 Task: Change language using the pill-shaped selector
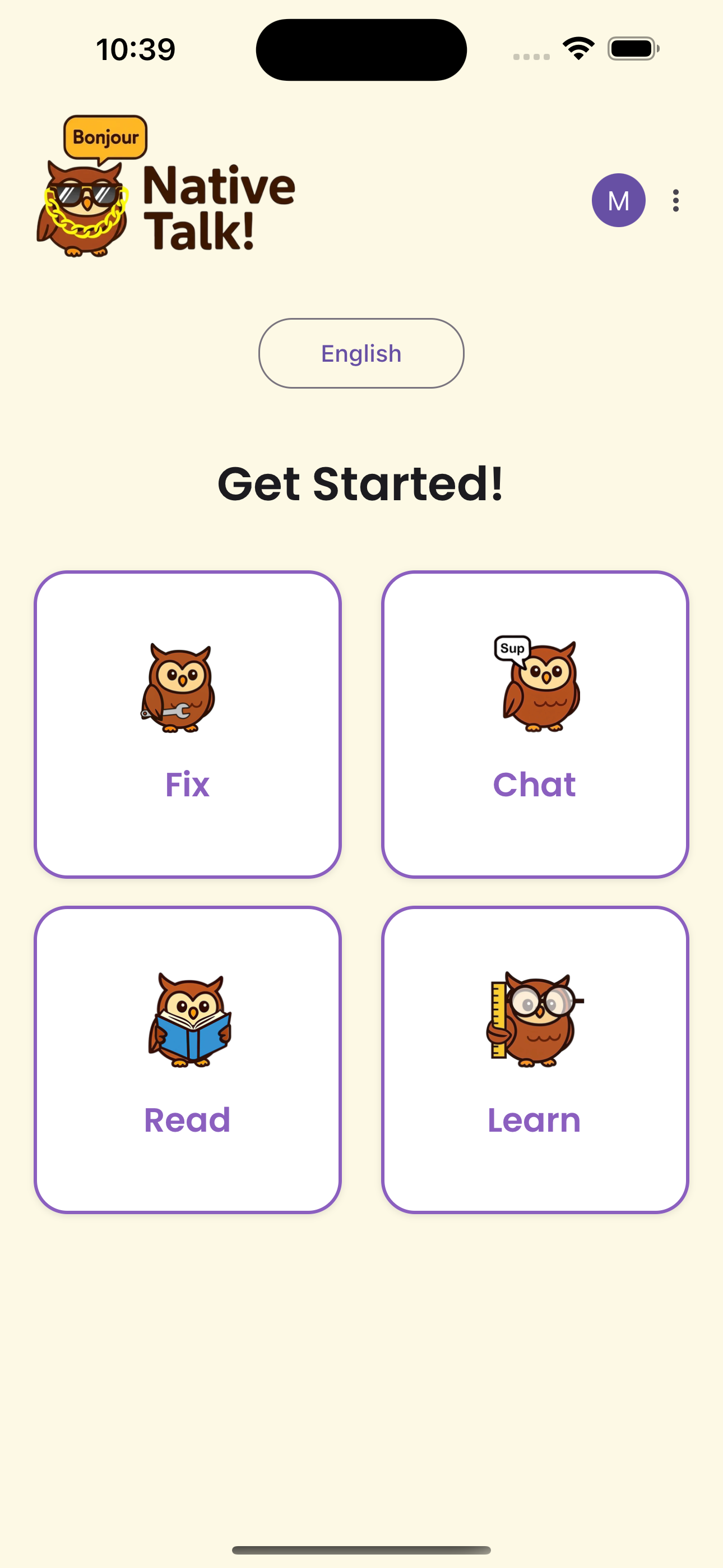click(x=361, y=353)
